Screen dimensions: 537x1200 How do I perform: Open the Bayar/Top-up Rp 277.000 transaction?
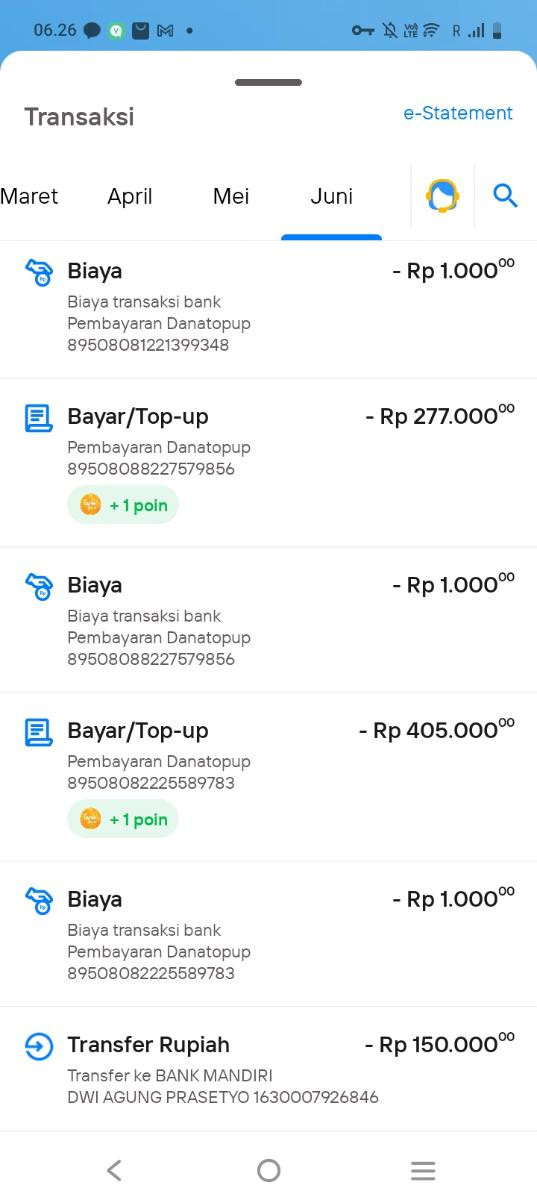pyautogui.click(x=268, y=463)
